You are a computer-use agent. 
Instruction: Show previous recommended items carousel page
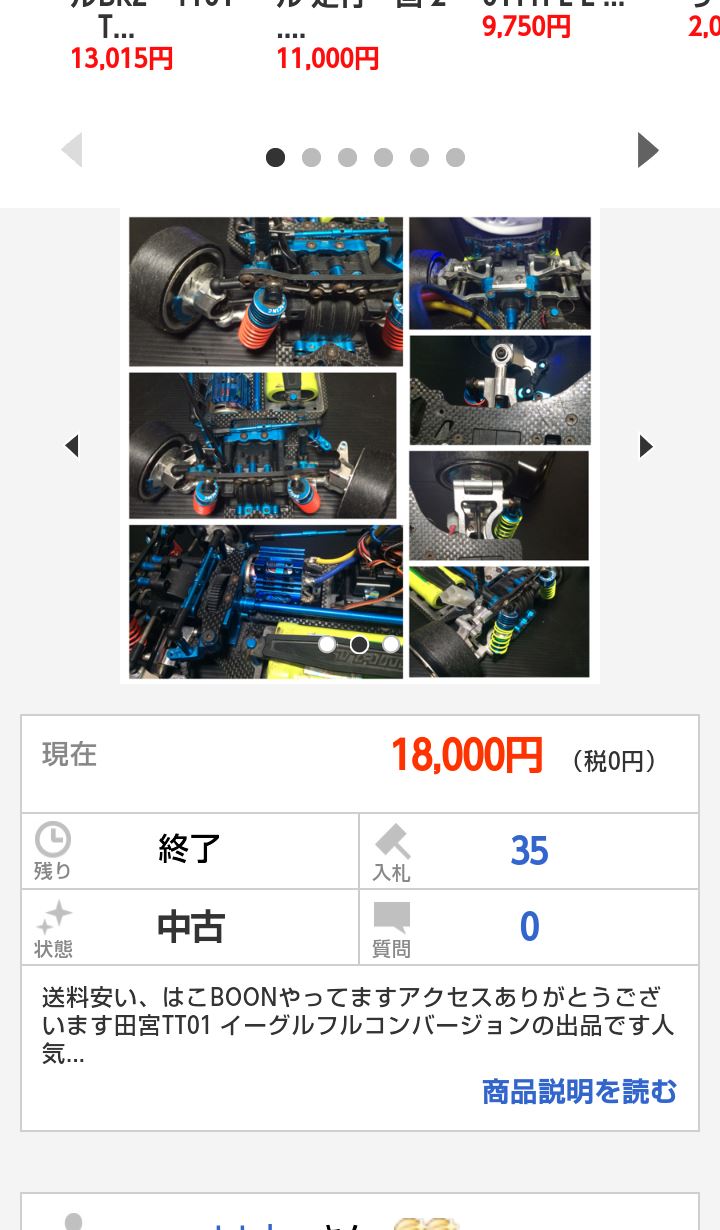coord(71,151)
